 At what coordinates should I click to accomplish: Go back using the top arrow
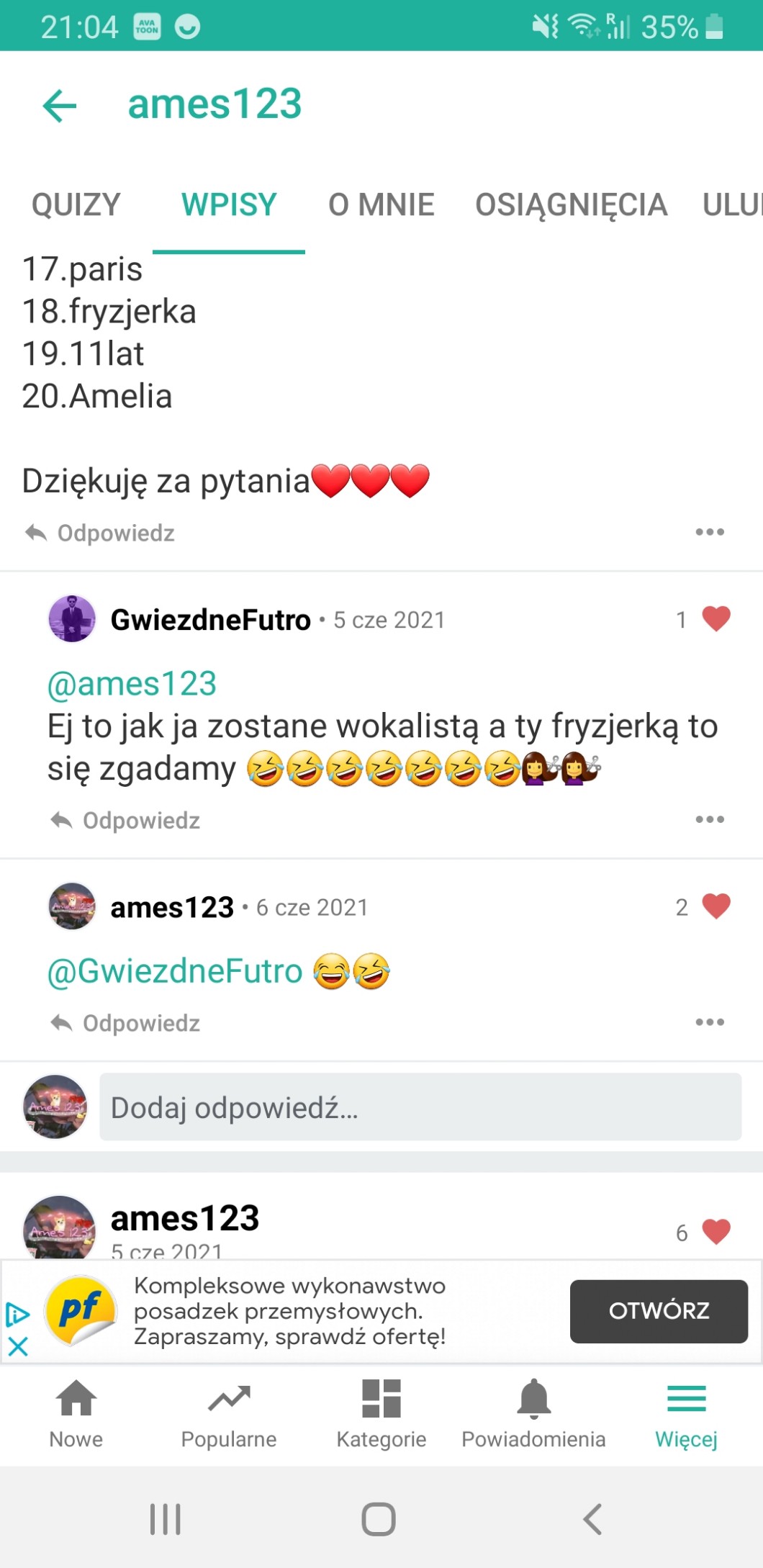click(60, 106)
